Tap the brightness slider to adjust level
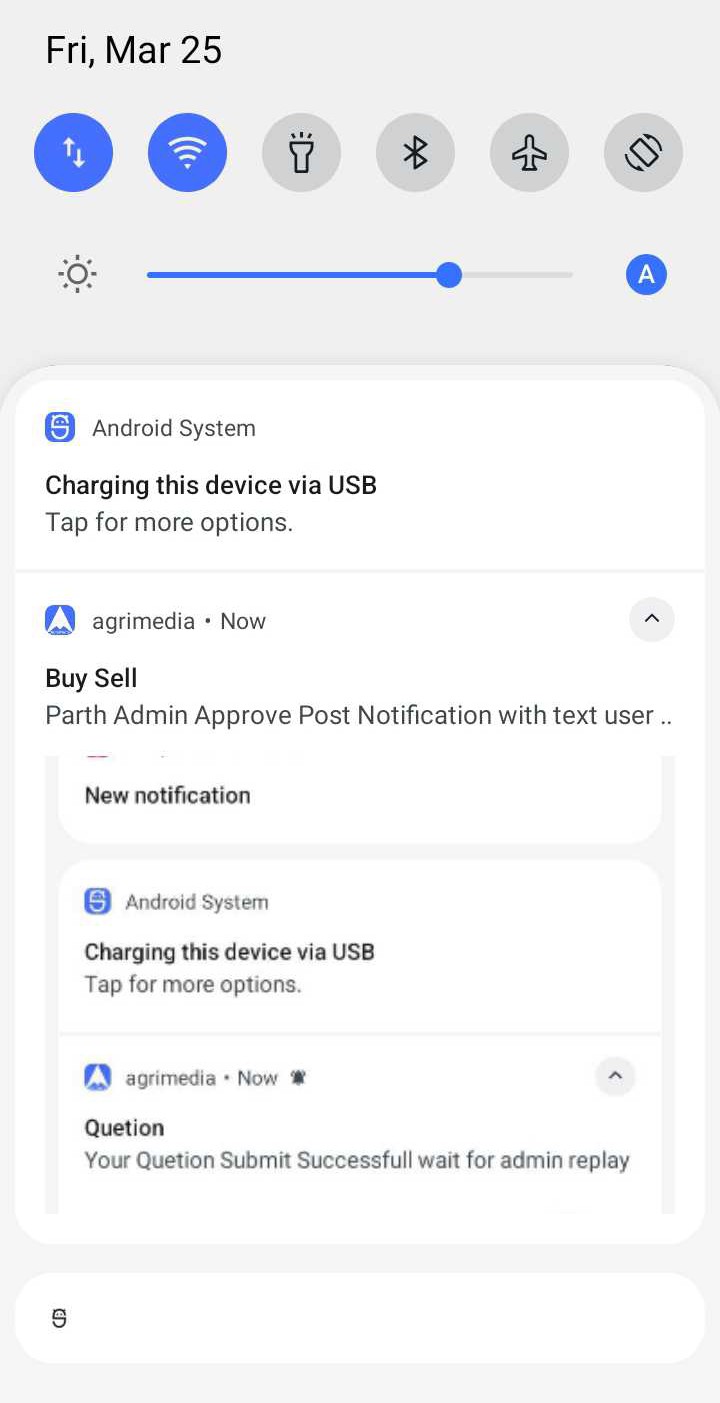This screenshot has width=720, height=1403. 360,274
